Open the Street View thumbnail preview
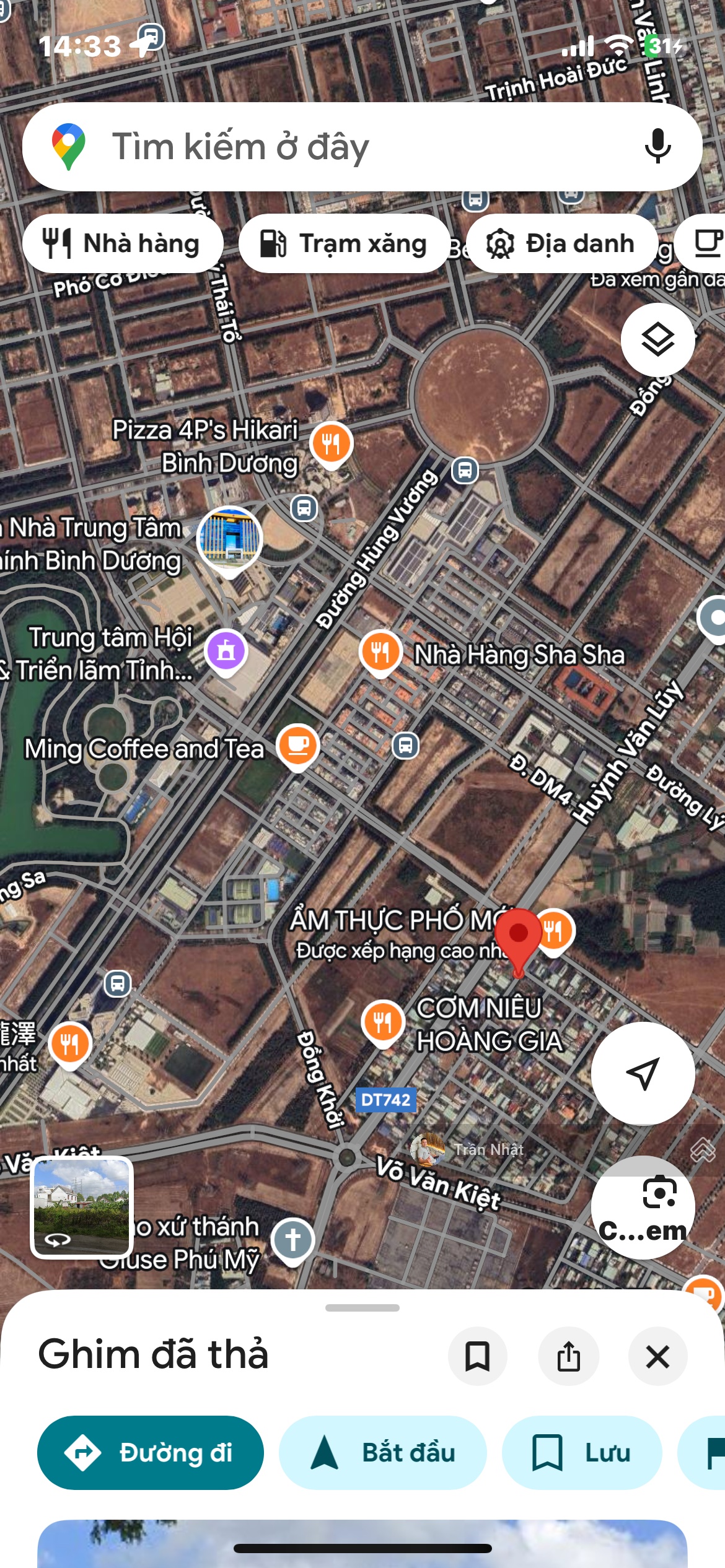The width and height of the screenshot is (725, 1568). point(82,1207)
